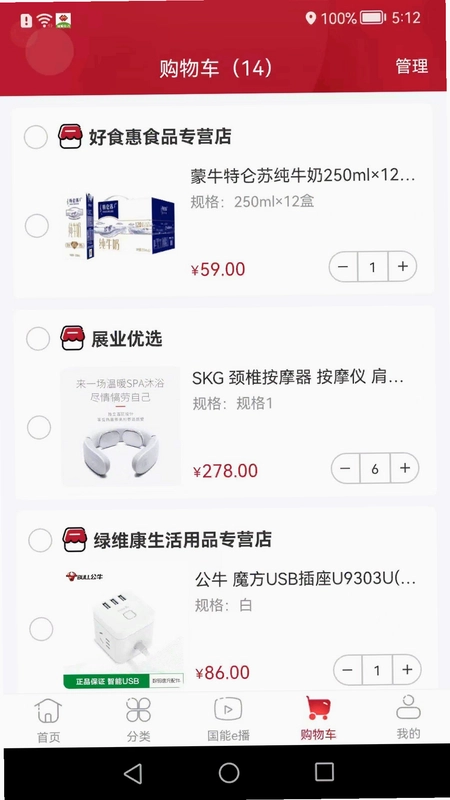The image size is (450, 800).
Task: Increase quantity of 公牛 魔方USB插座
Action: [407, 670]
